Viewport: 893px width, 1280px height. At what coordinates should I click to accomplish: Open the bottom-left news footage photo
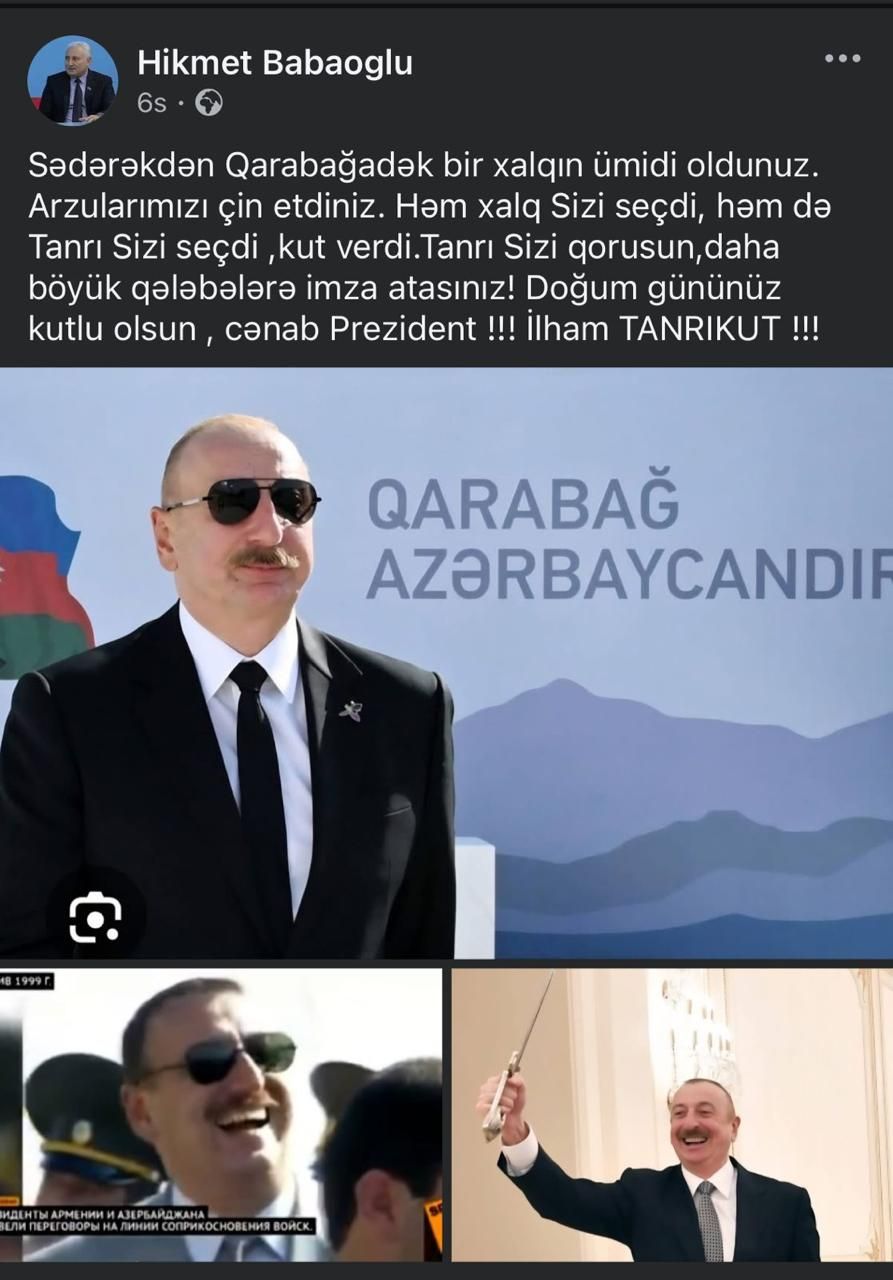pos(220,1113)
